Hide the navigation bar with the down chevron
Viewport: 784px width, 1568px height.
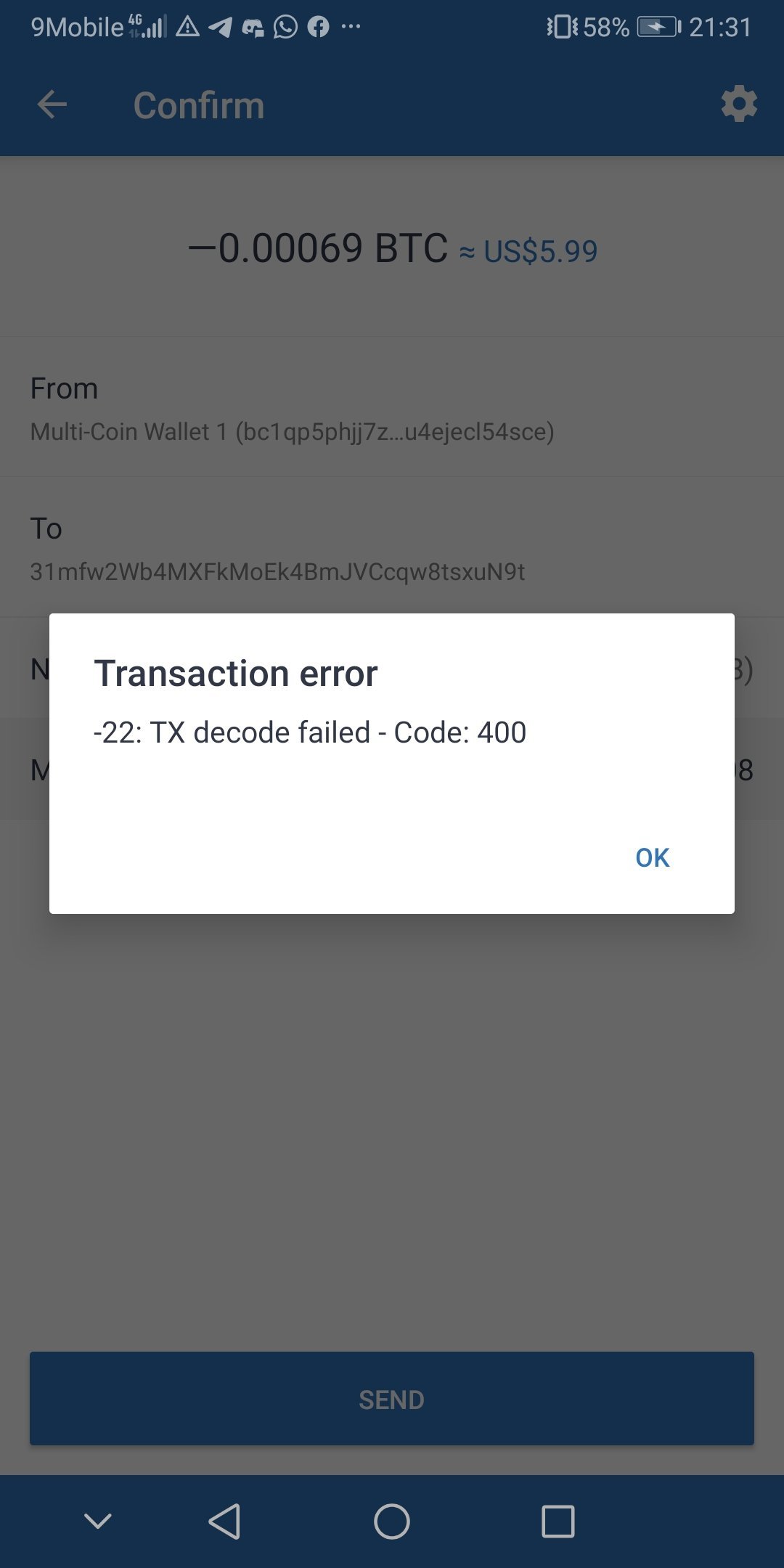click(98, 1521)
